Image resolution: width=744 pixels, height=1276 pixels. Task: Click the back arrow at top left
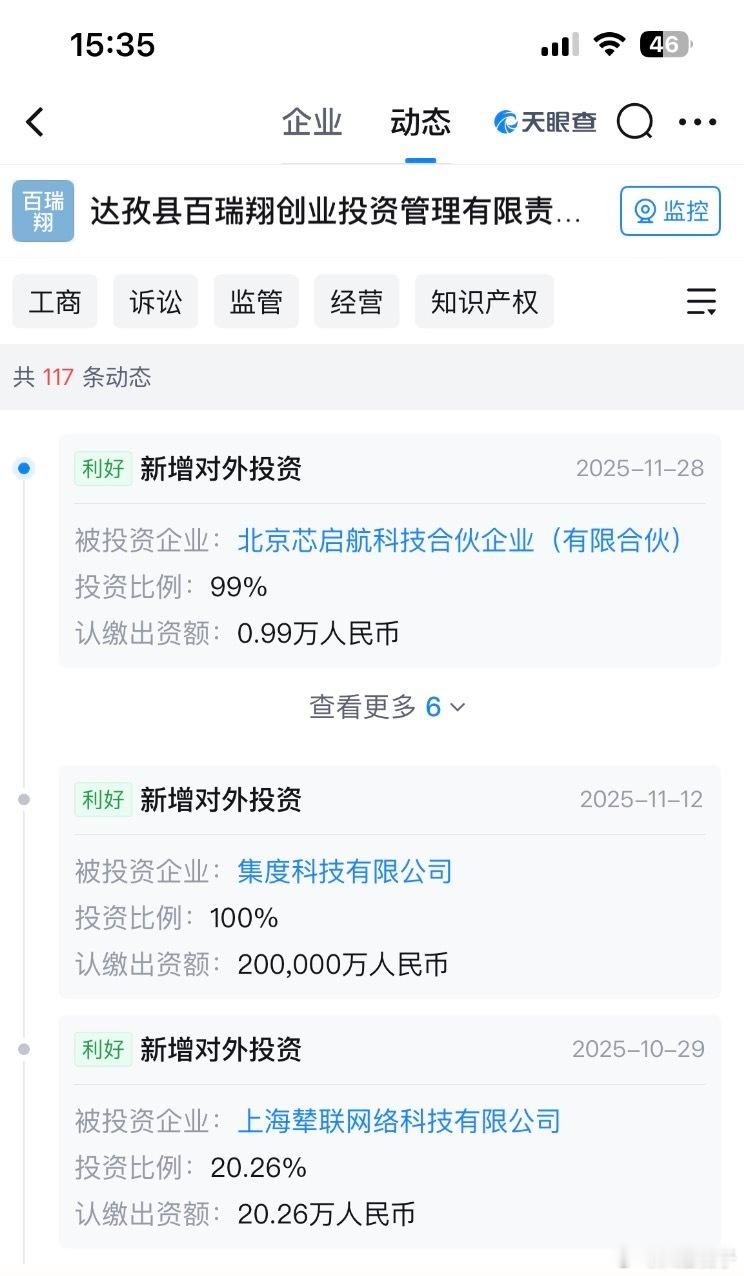pos(36,121)
